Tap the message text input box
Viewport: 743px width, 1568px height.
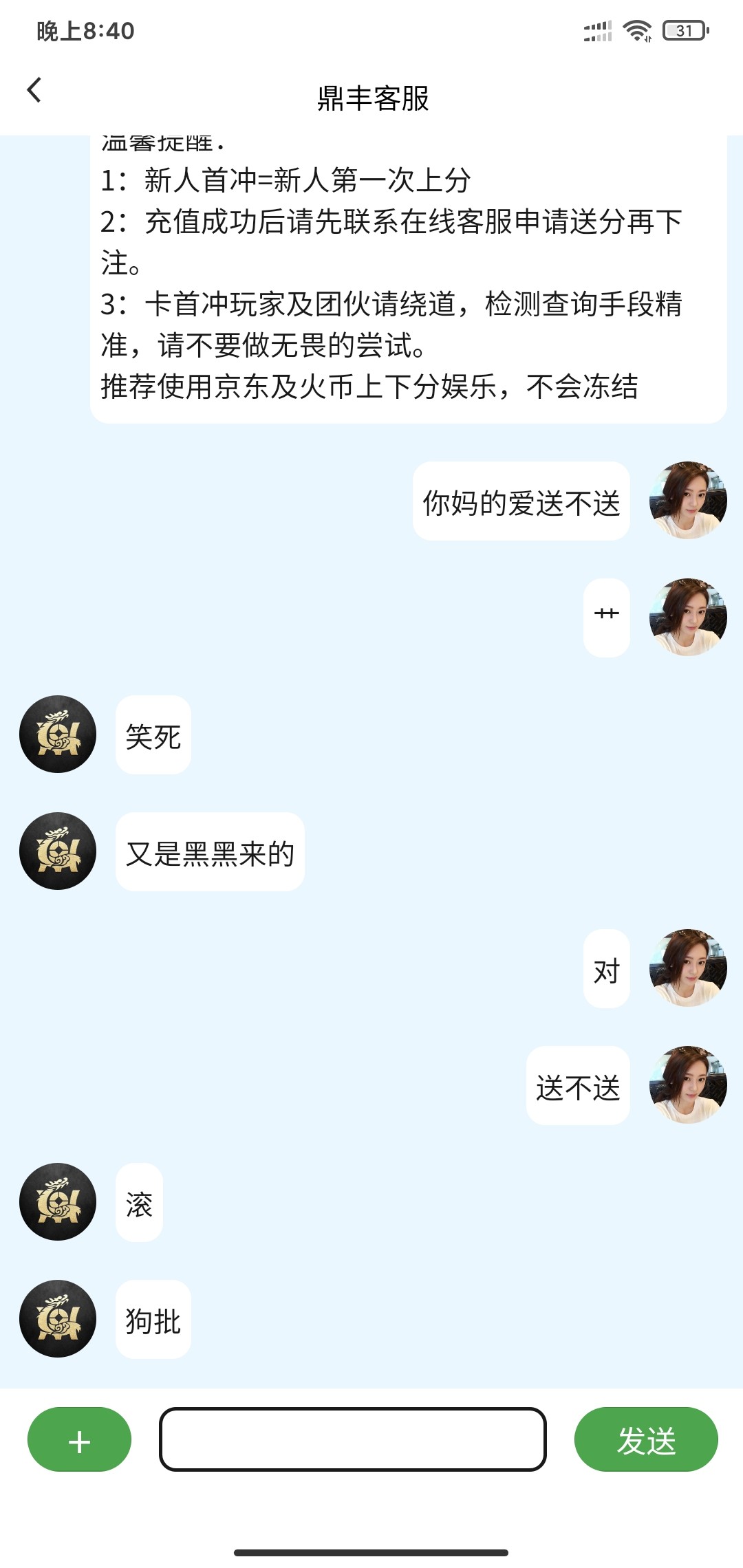tap(351, 1441)
